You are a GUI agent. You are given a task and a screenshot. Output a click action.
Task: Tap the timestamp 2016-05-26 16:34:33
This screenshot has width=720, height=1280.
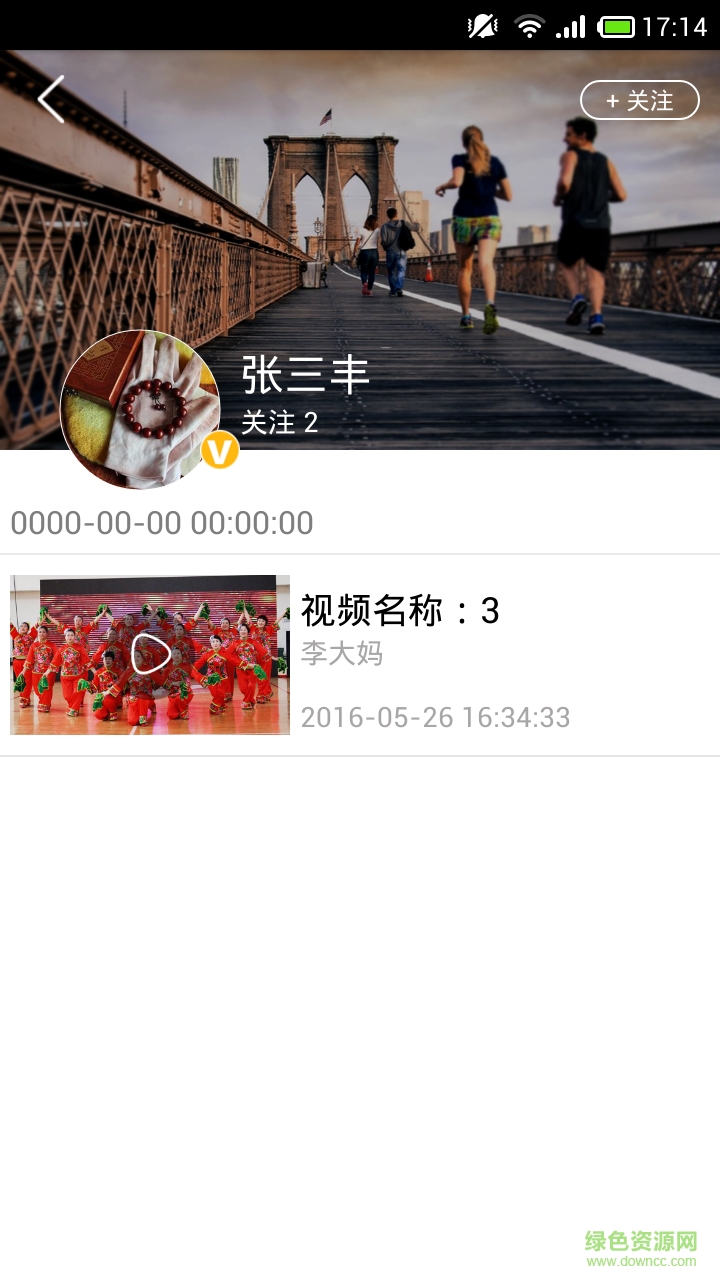pyautogui.click(x=436, y=717)
